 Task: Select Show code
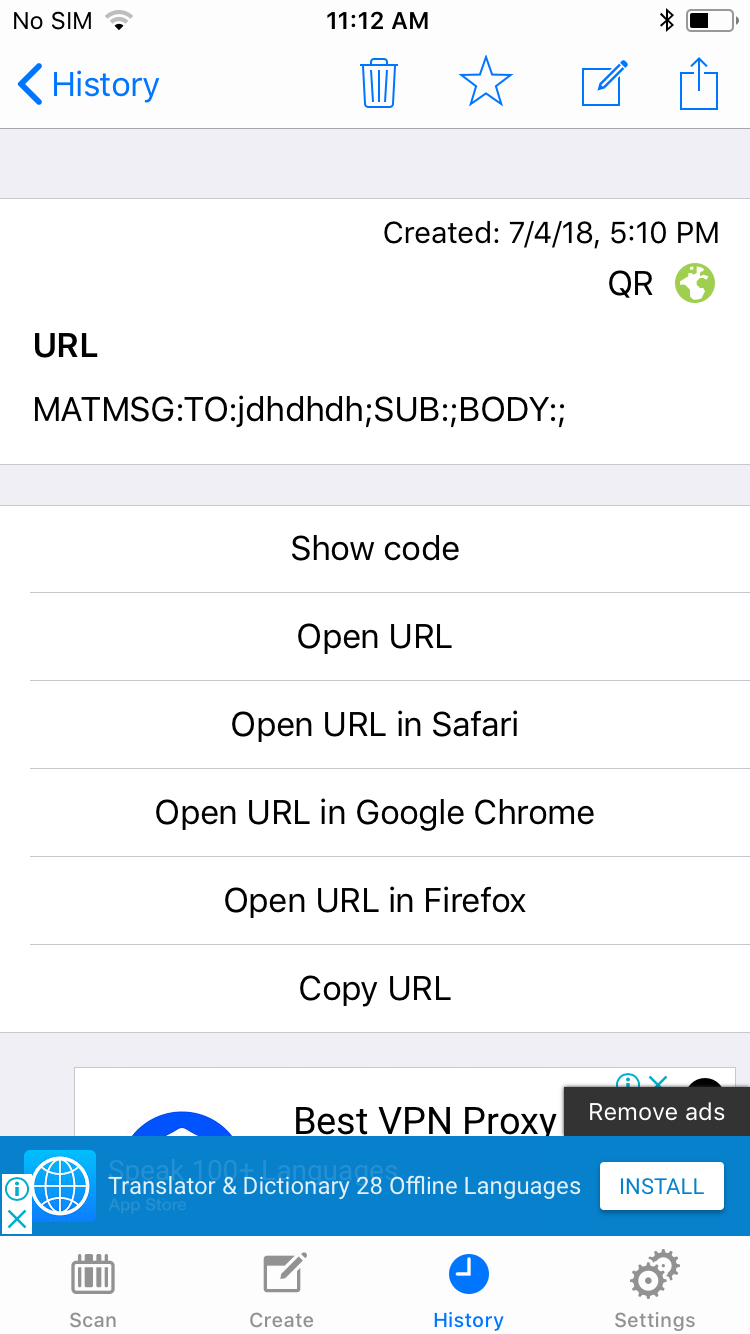click(x=375, y=548)
